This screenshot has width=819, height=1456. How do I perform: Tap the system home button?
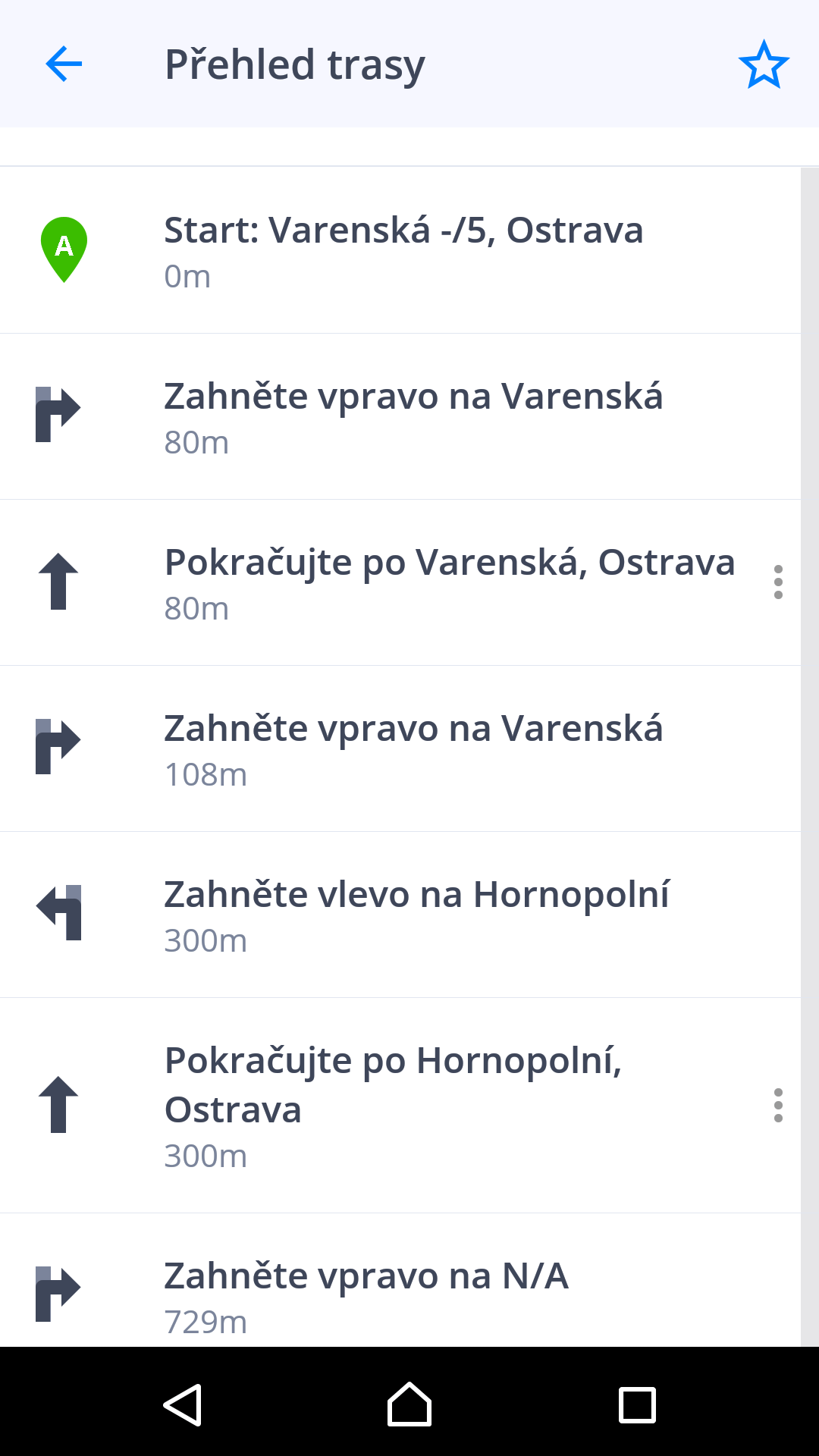(409, 1404)
